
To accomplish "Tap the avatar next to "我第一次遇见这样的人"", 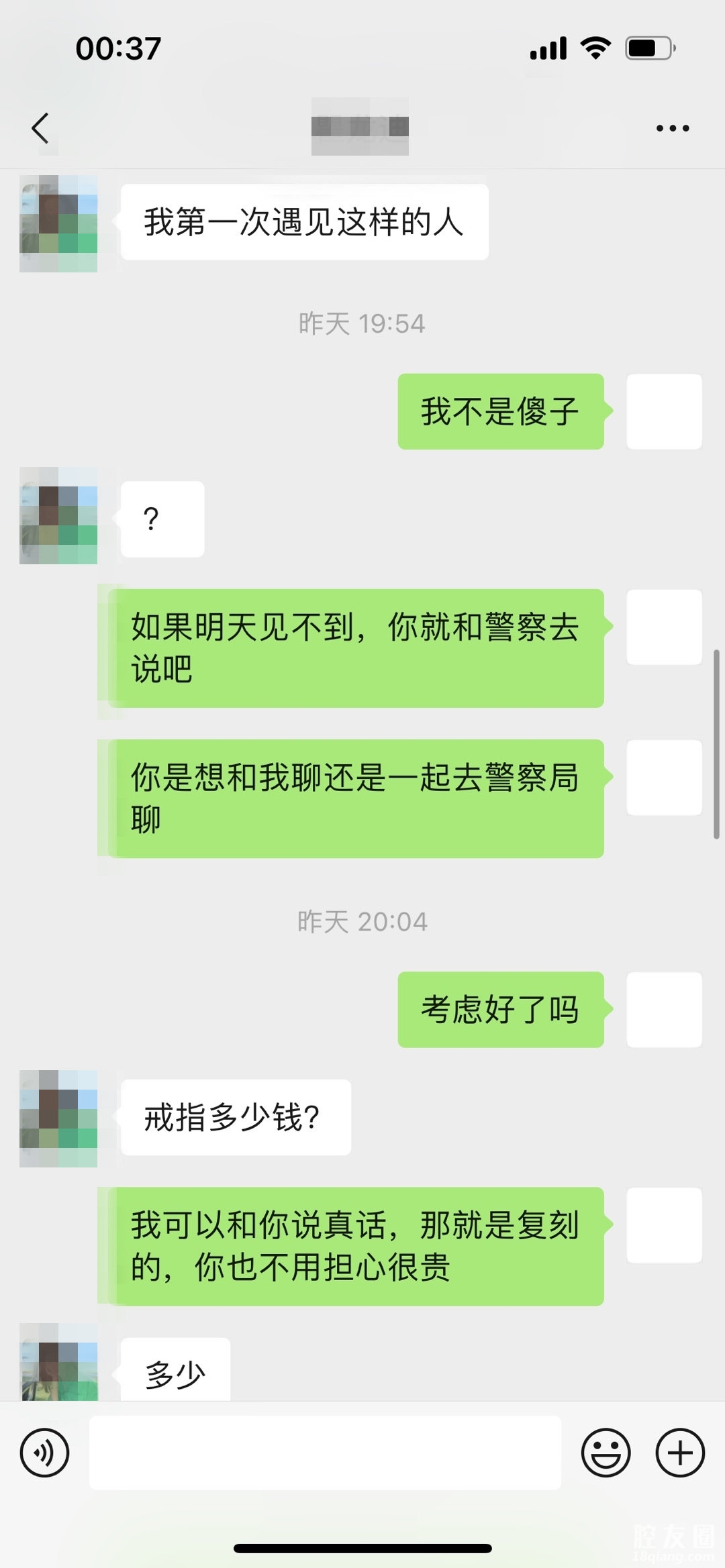I will tap(58, 223).
